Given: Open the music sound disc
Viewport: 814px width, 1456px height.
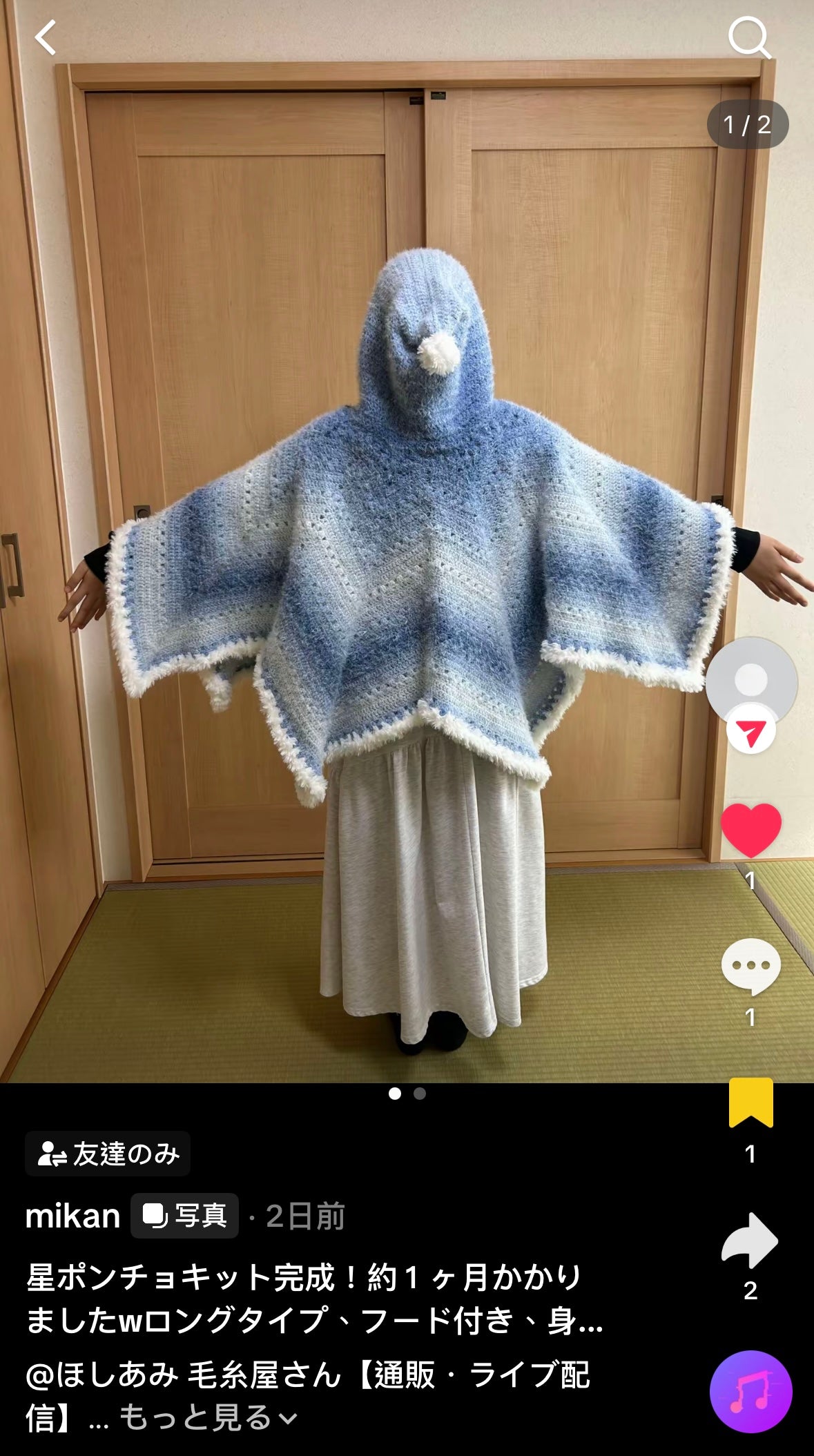Looking at the screenshot, I should coord(750,1392).
